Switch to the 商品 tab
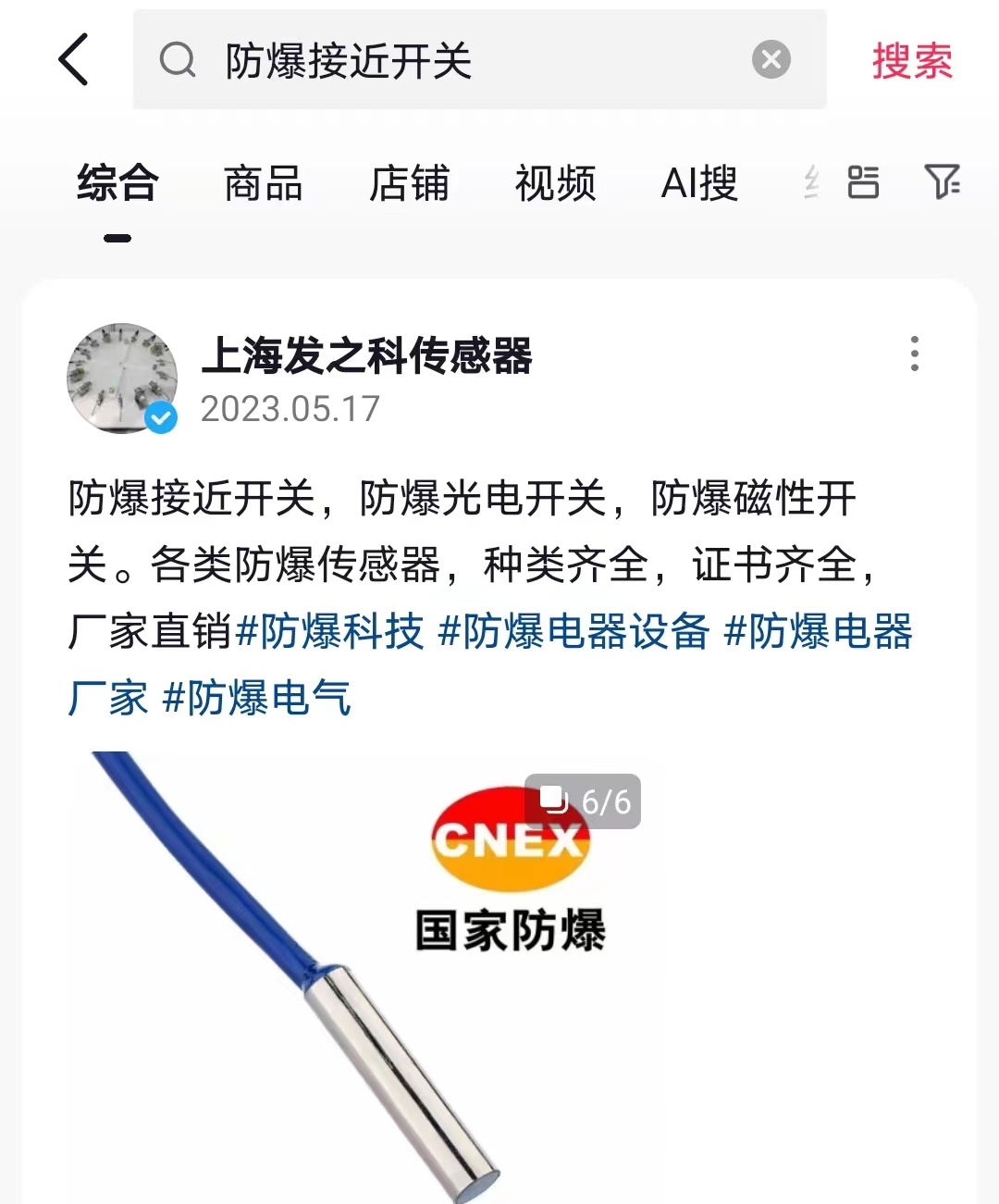The width and height of the screenshot is (999, 1204). [263, 183]
